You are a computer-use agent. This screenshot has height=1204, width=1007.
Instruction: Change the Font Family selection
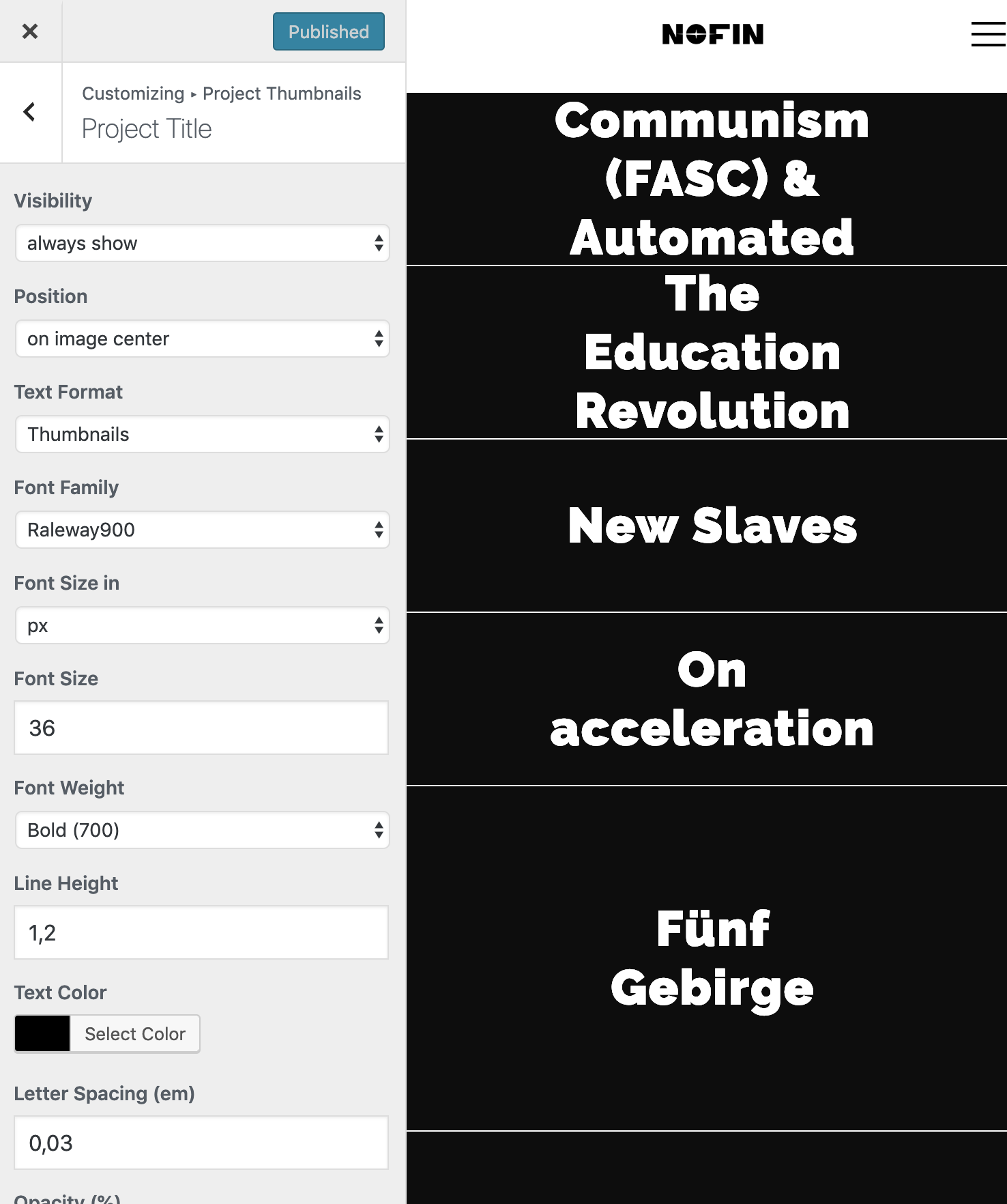point(202,530)
